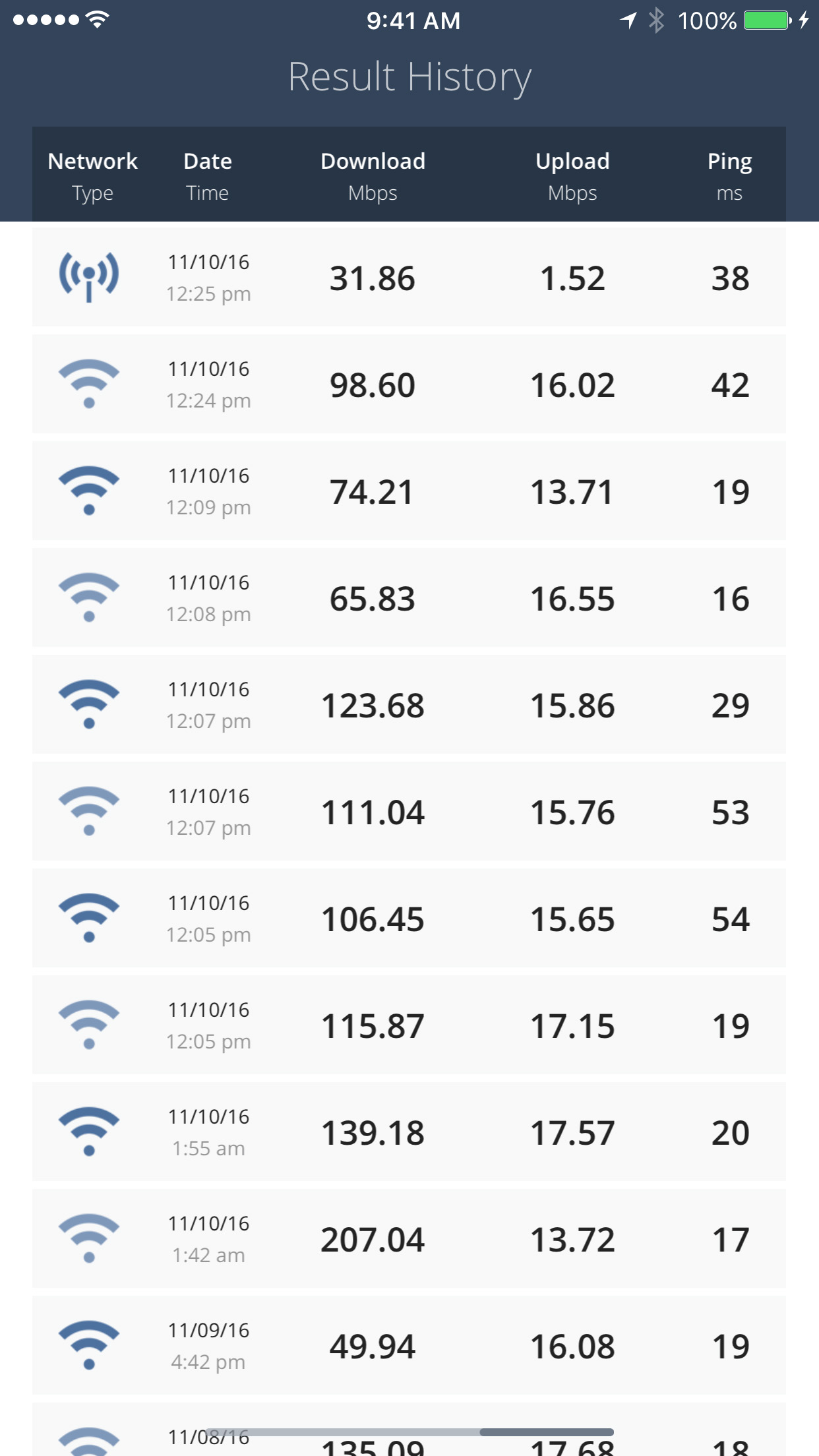Open the result with 123.68 Mbps download

[409, 704]
